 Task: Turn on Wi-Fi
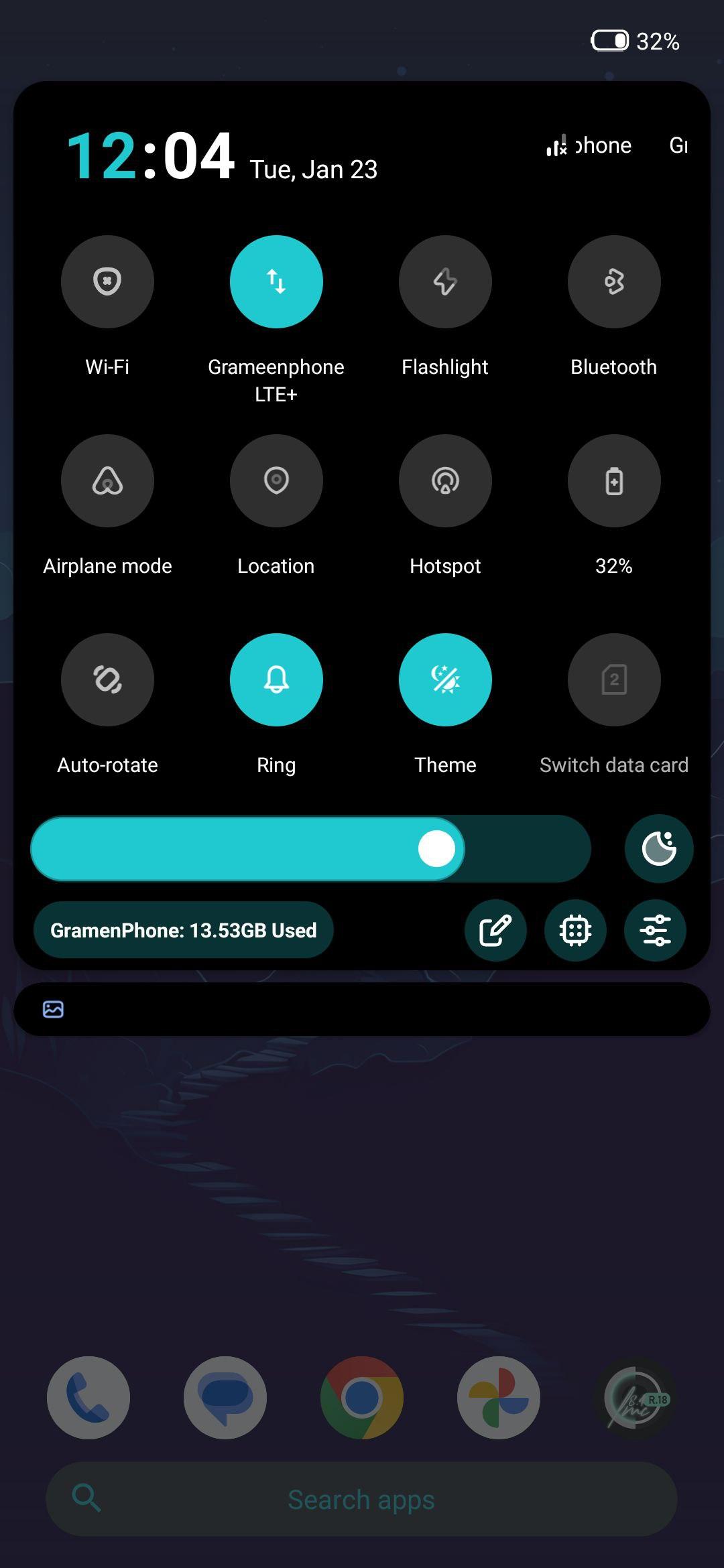click(x=107, y=281)
